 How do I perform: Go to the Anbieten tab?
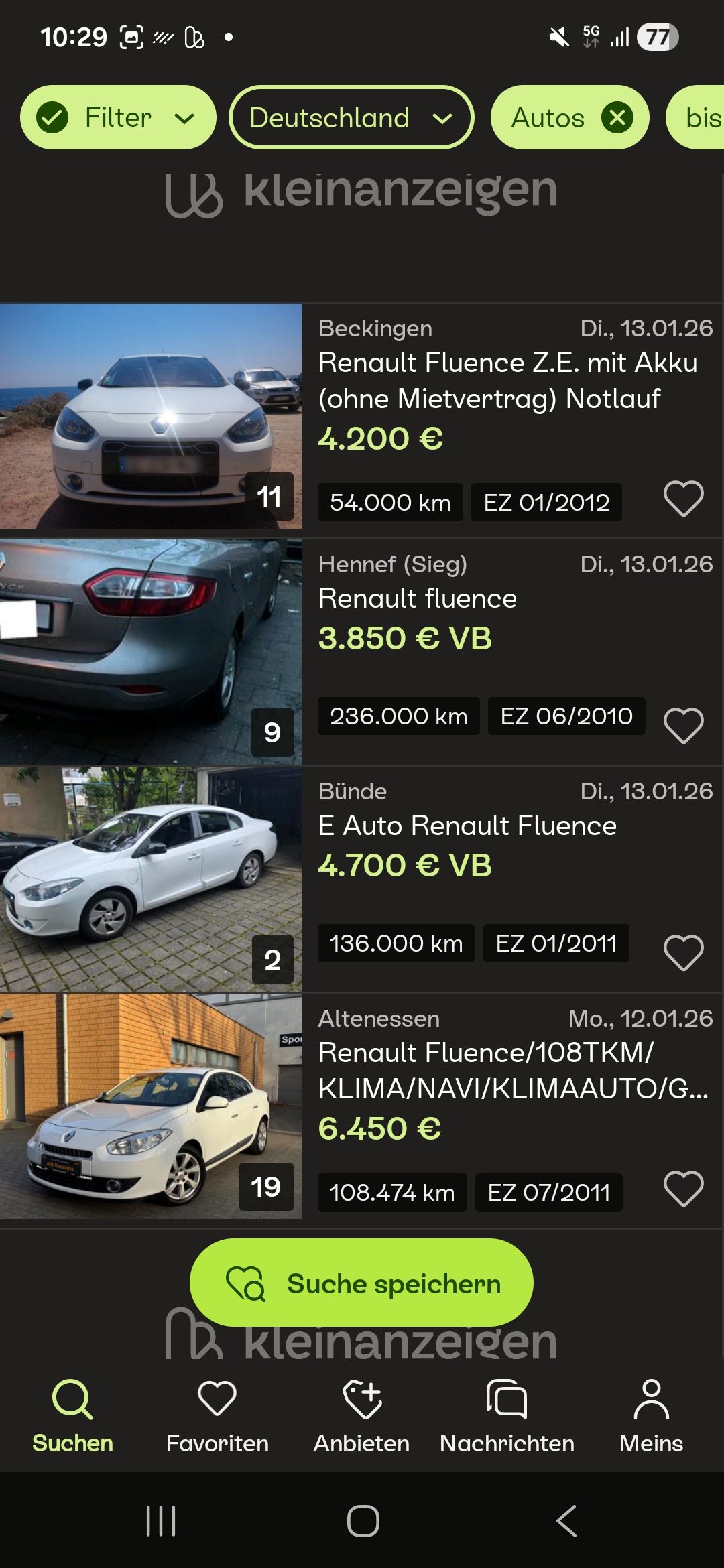(x=361, y=1417)
